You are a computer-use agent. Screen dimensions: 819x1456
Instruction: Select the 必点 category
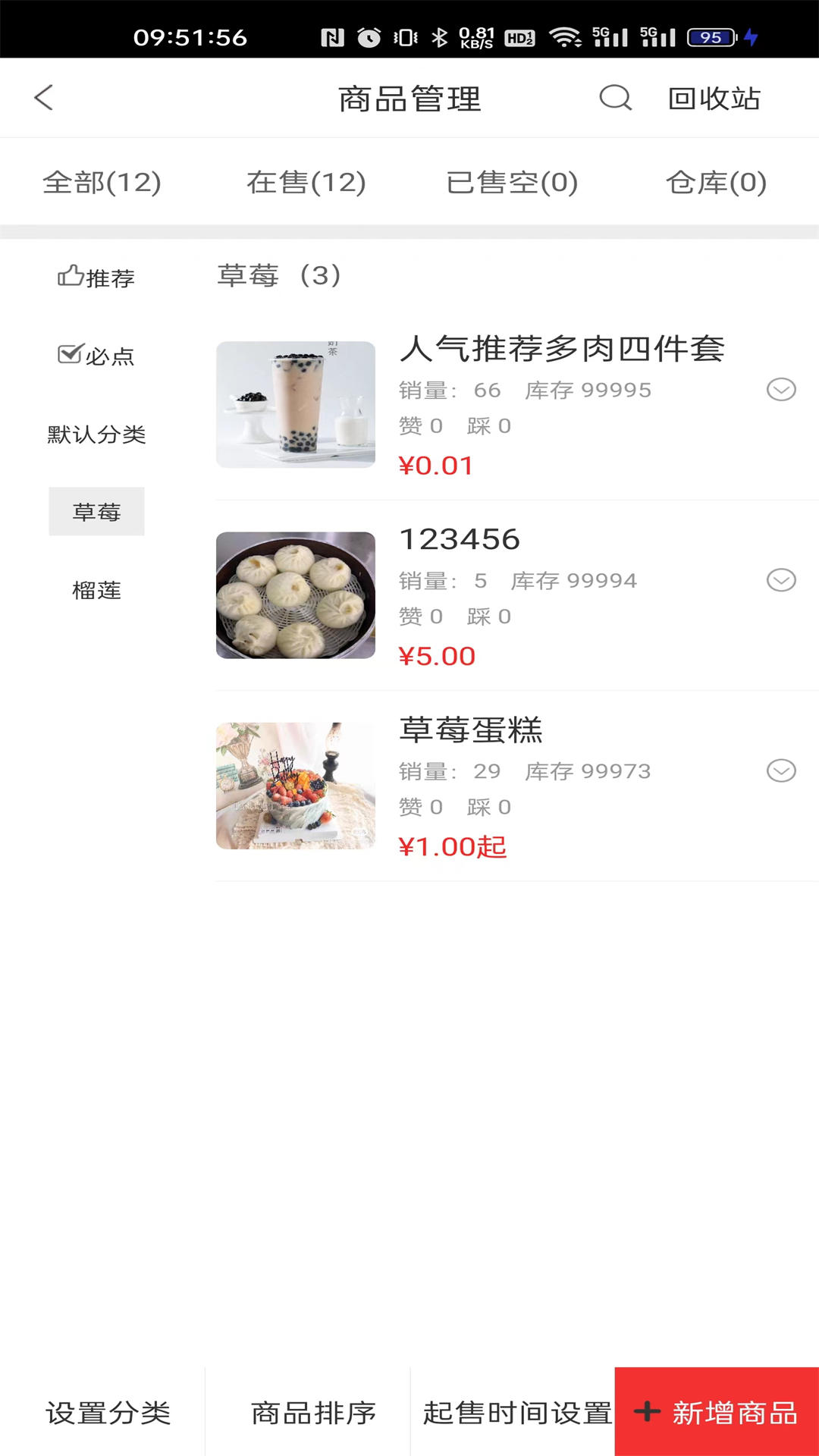(96, 356)
